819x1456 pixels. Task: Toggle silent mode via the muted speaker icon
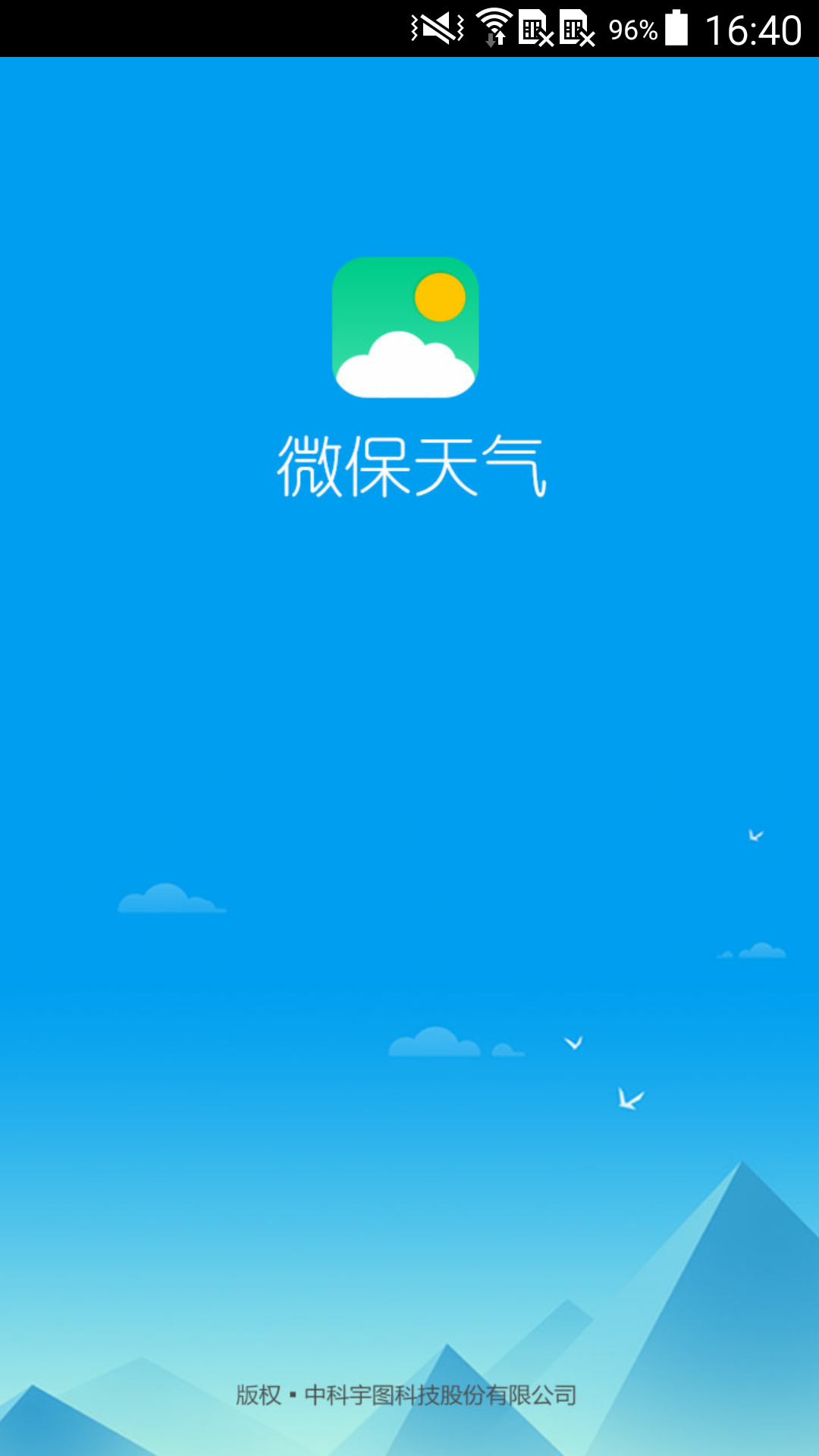coord(436,27)
